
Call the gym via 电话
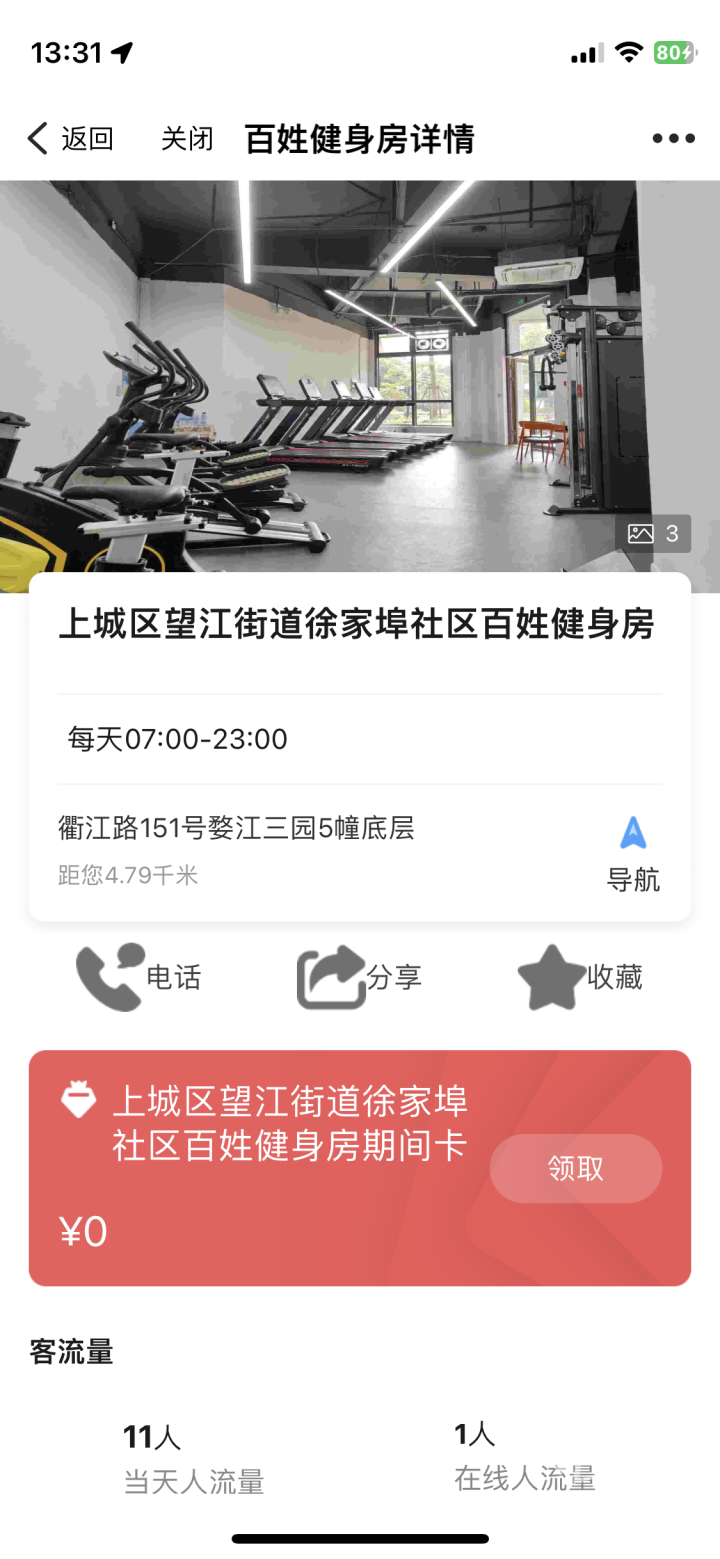[138, 977]
